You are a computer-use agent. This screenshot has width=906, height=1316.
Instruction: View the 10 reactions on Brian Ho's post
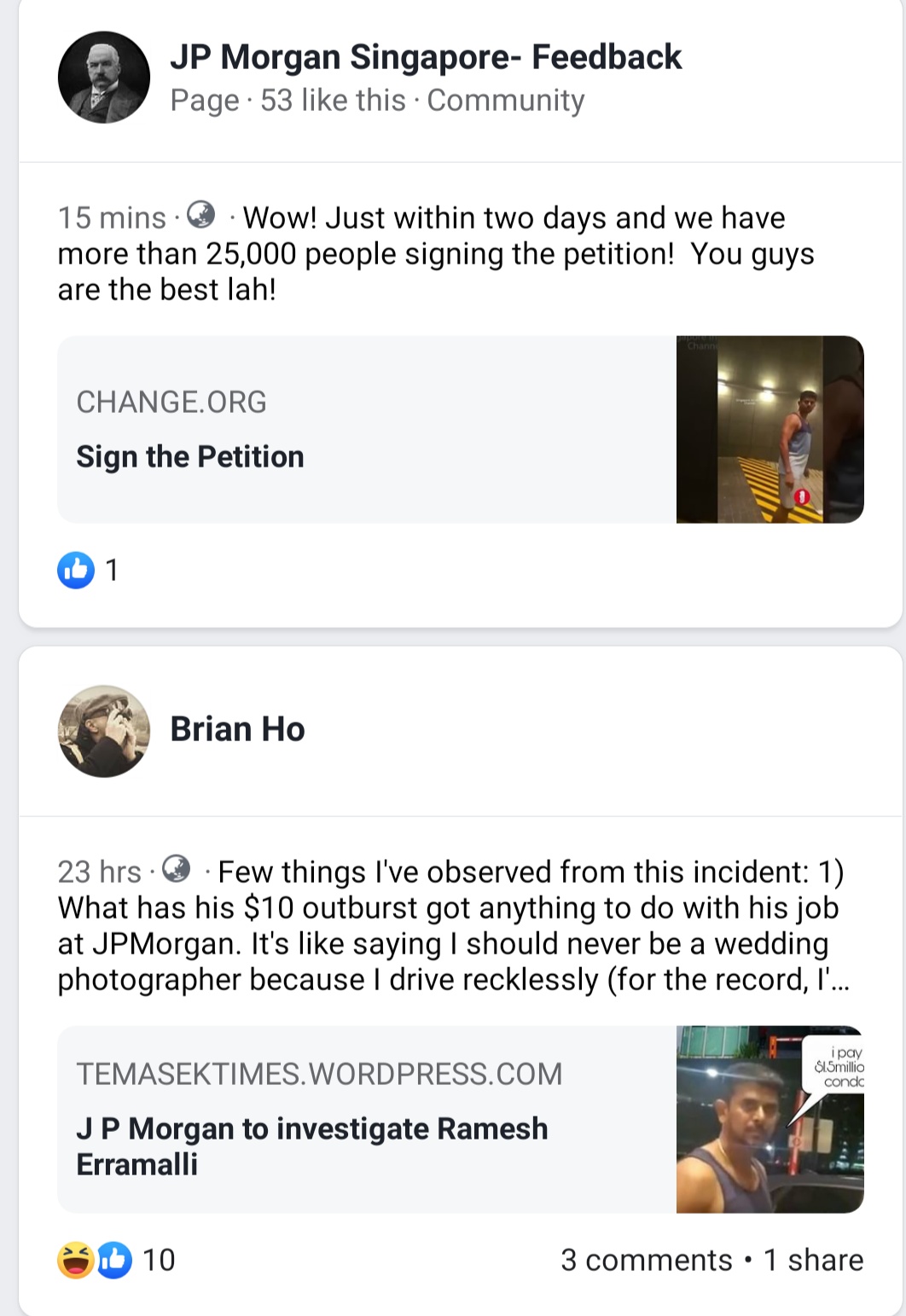pyautogui.click(x=116, y=1261)
